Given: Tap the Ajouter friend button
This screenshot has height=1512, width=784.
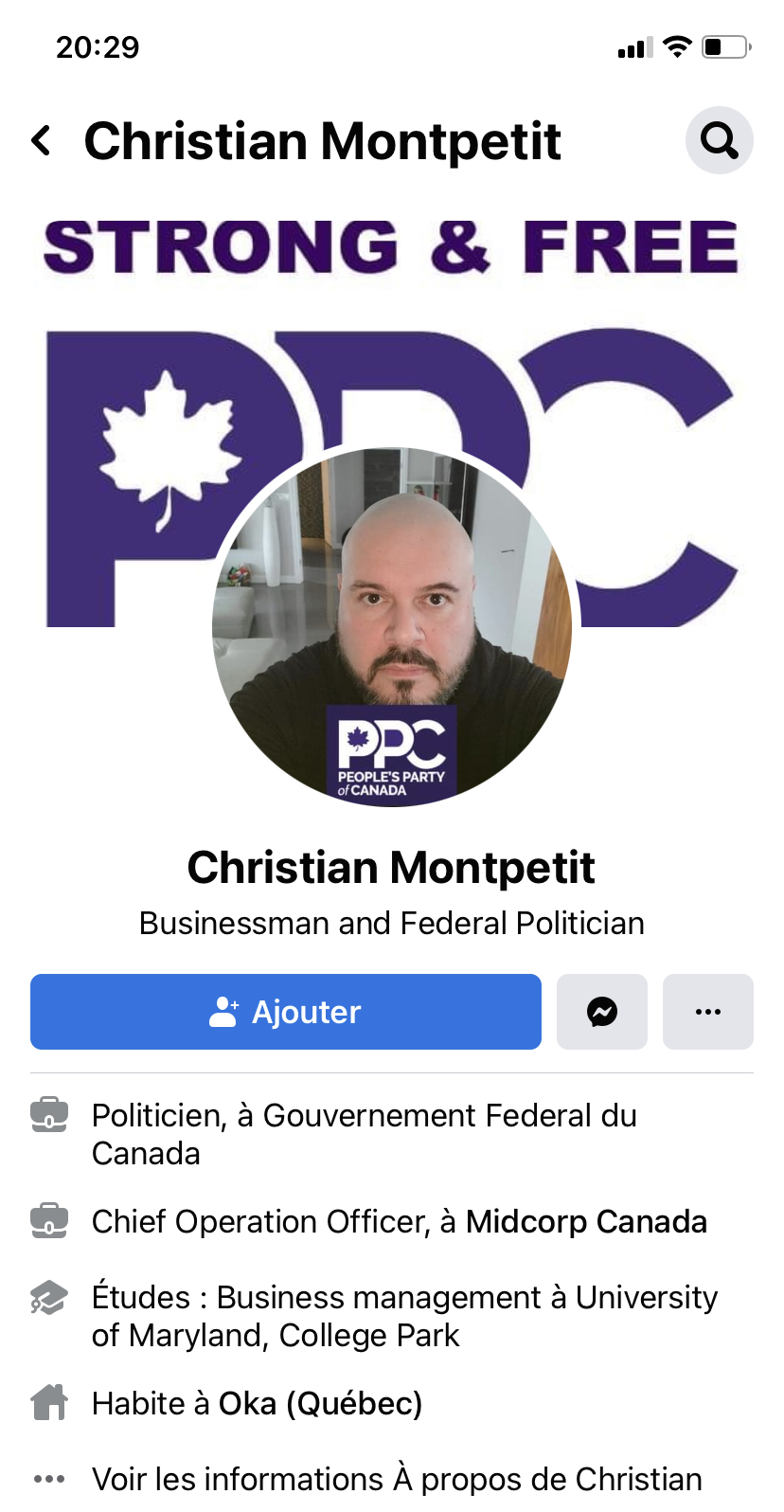Looking at the screenshot, I should tap(286, 1012).
